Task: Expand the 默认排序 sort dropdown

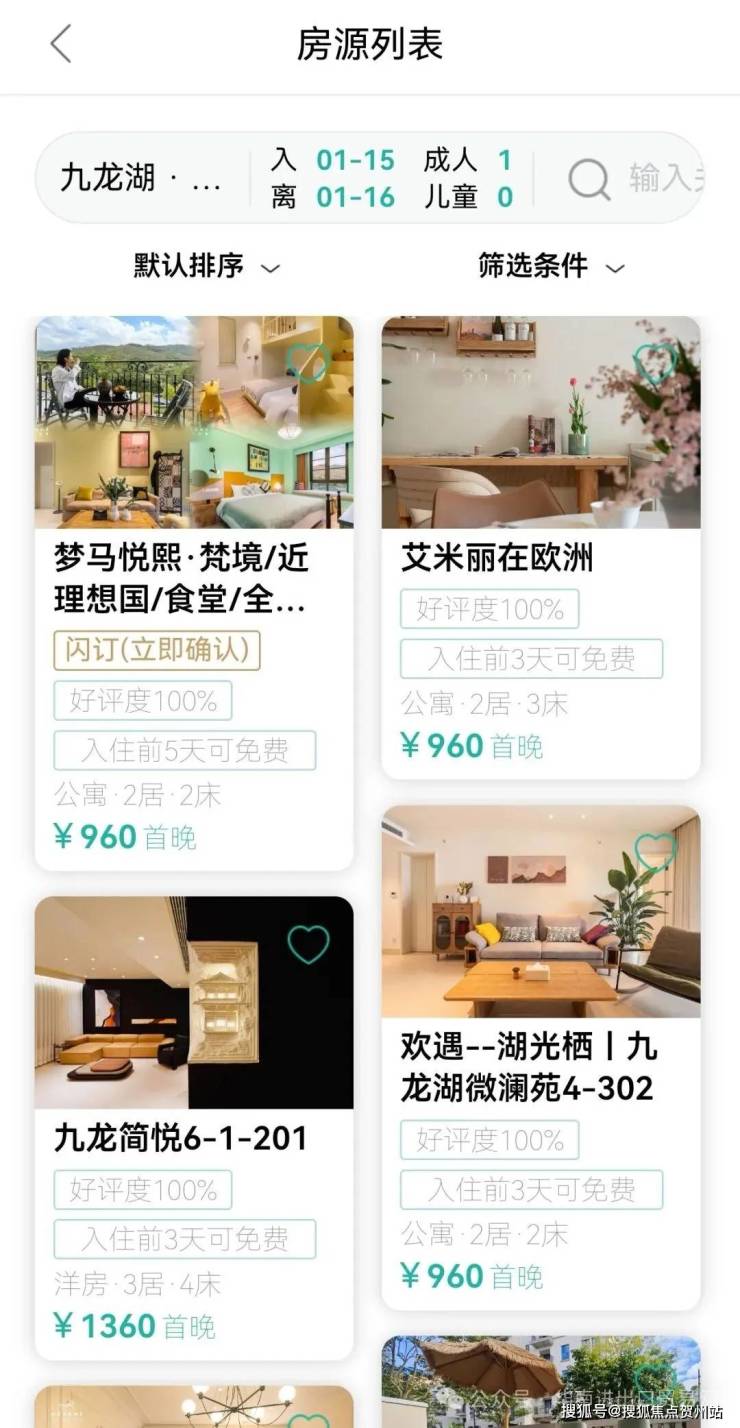Action: [x=207, y=266]
